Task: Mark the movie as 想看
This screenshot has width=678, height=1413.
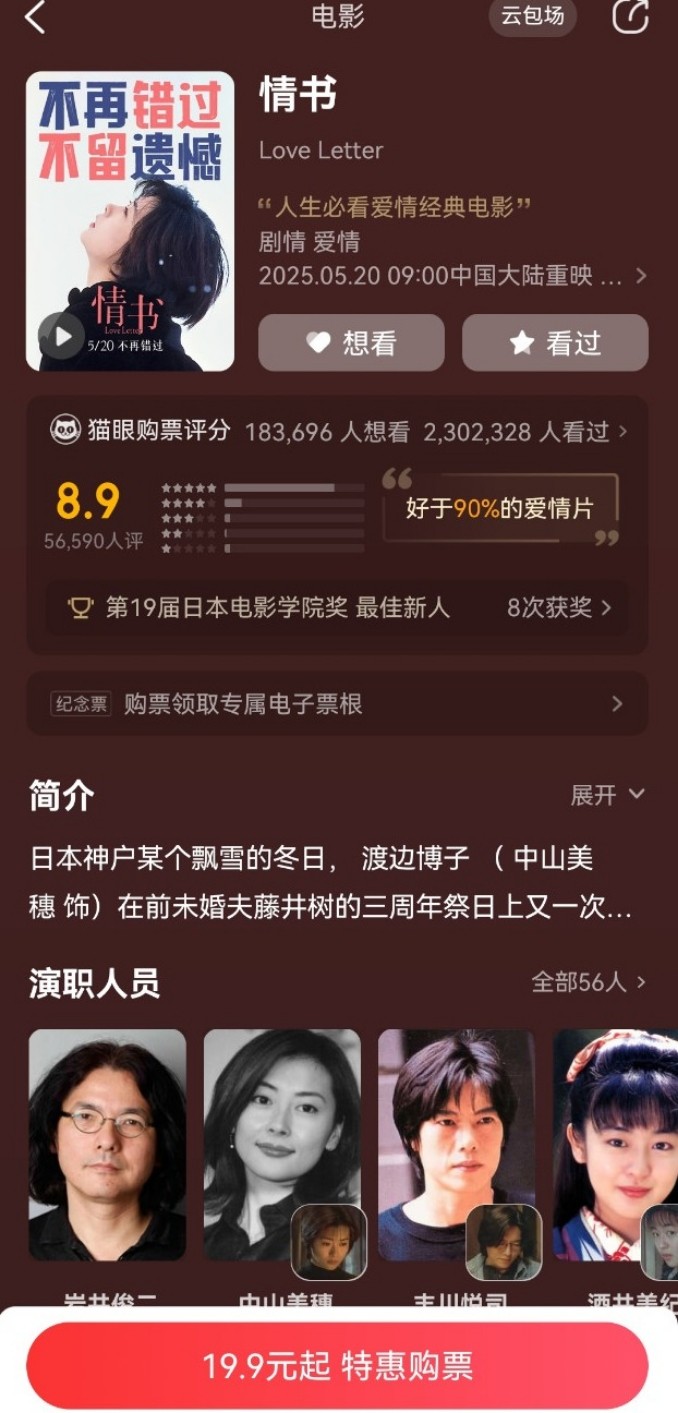Action: (x=351, y=343)
